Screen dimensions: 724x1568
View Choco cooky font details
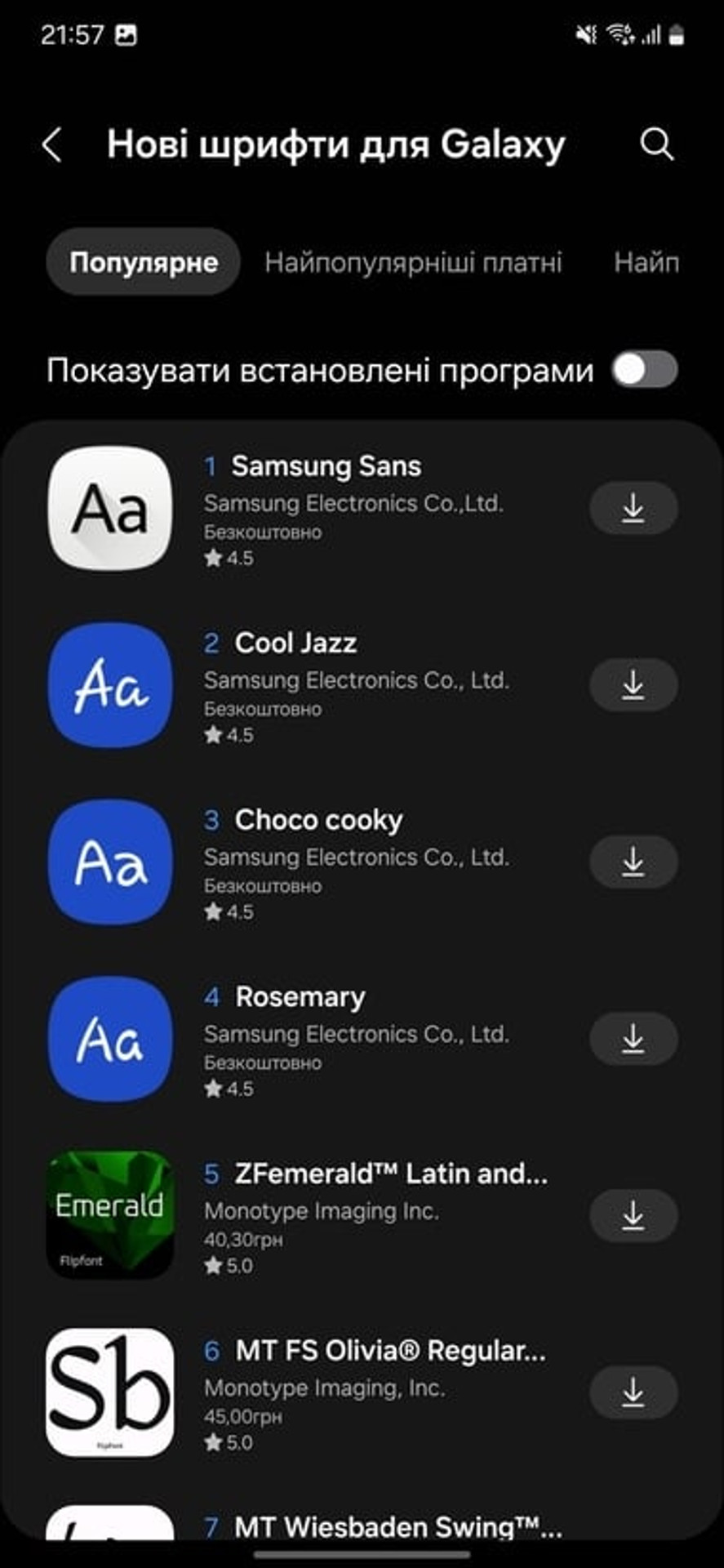[318, 820]
